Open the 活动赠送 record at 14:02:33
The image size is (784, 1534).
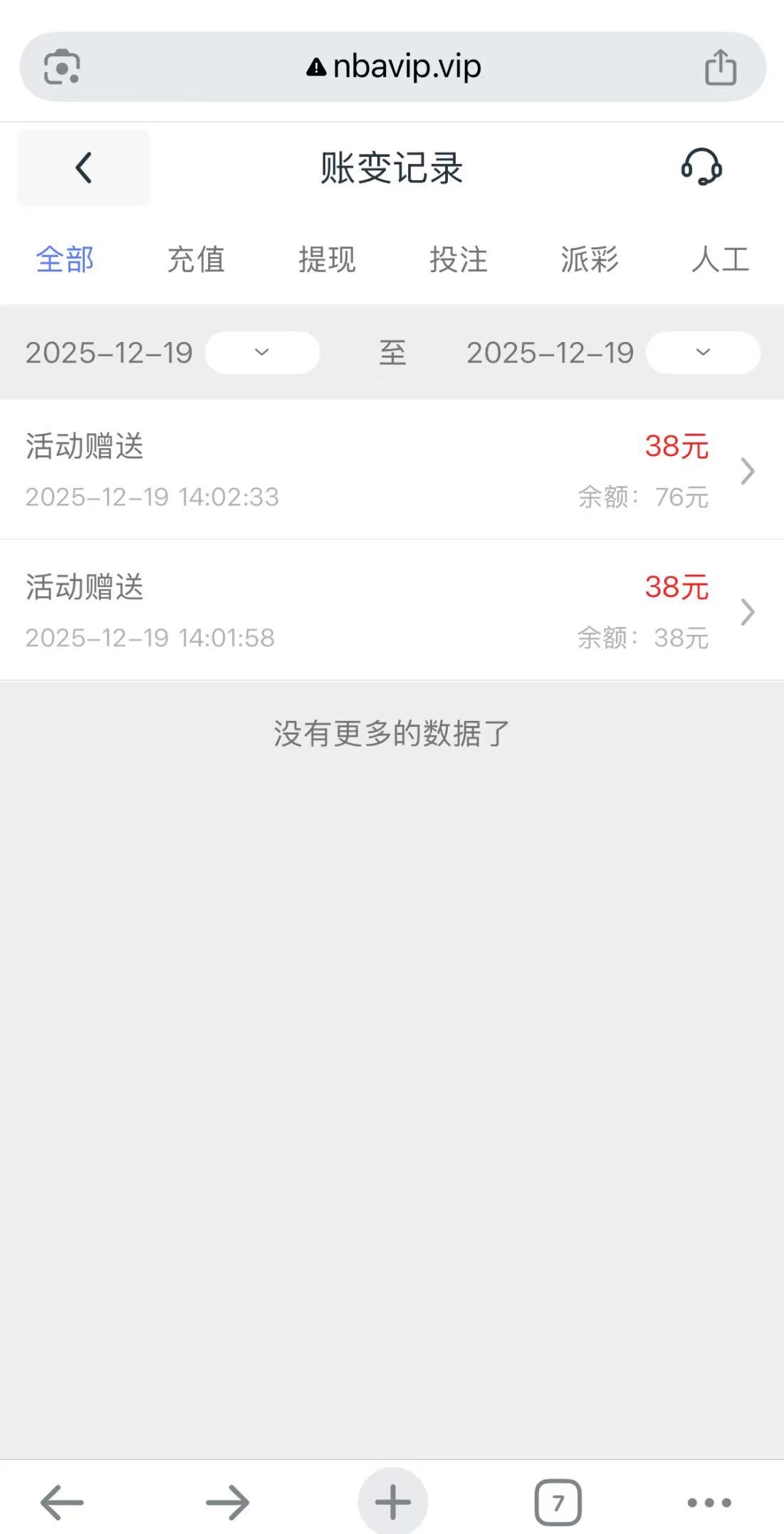pos(392,470)
